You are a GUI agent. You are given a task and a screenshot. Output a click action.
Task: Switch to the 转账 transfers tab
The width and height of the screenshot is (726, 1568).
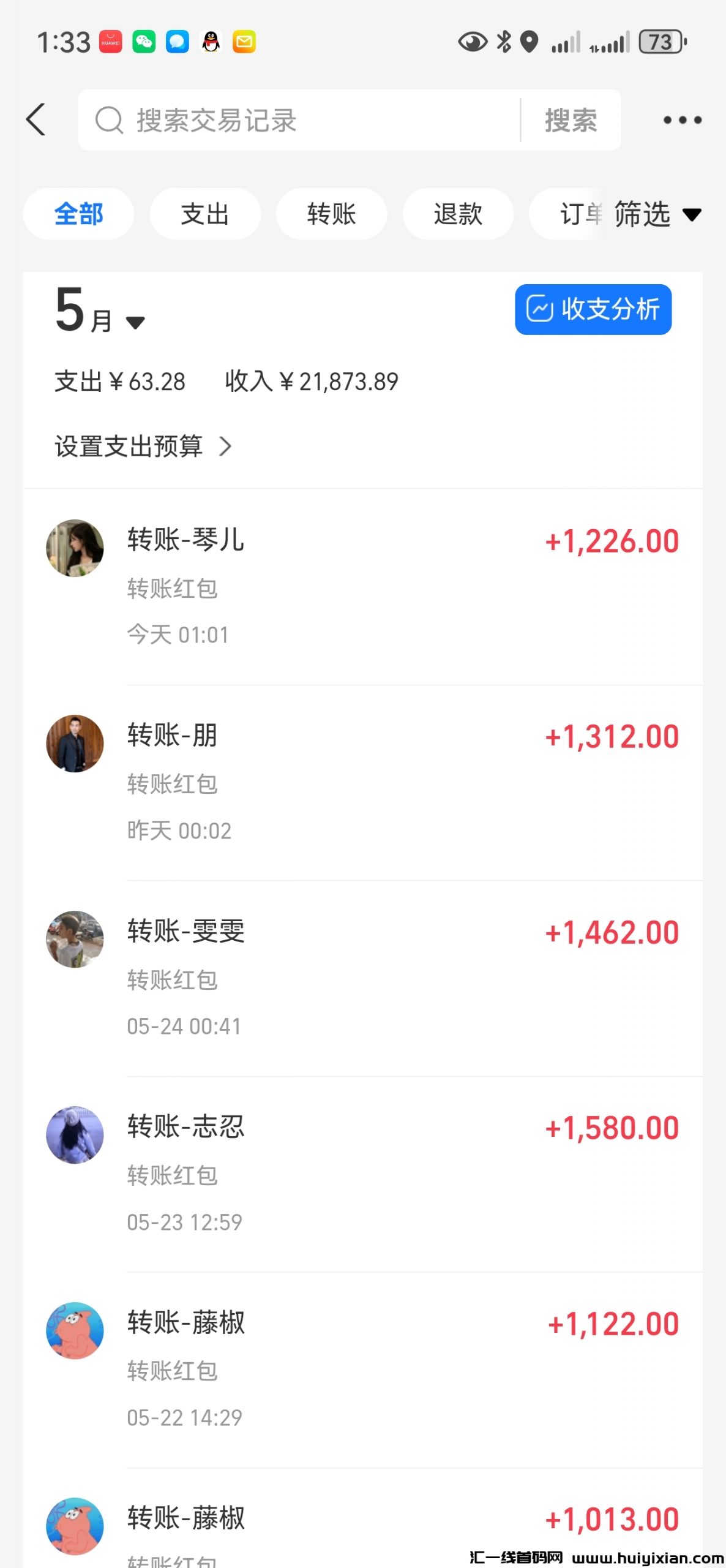pyautogui.click(x=331, y=214)
